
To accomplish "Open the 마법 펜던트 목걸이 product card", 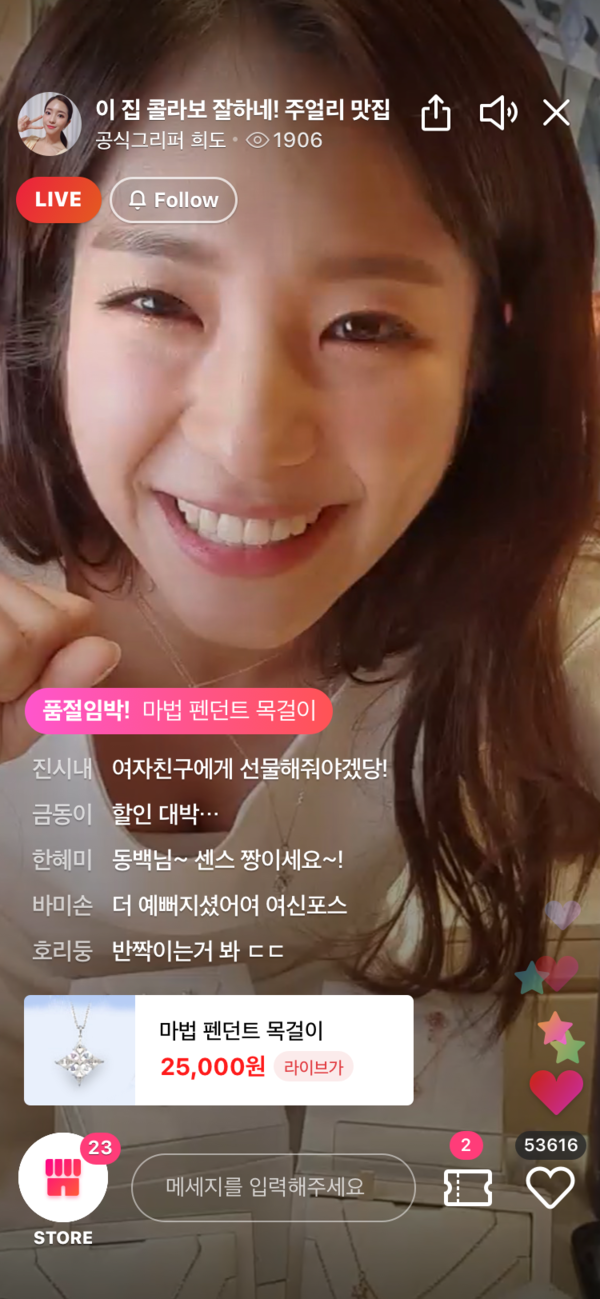I will coord(218,1050).
